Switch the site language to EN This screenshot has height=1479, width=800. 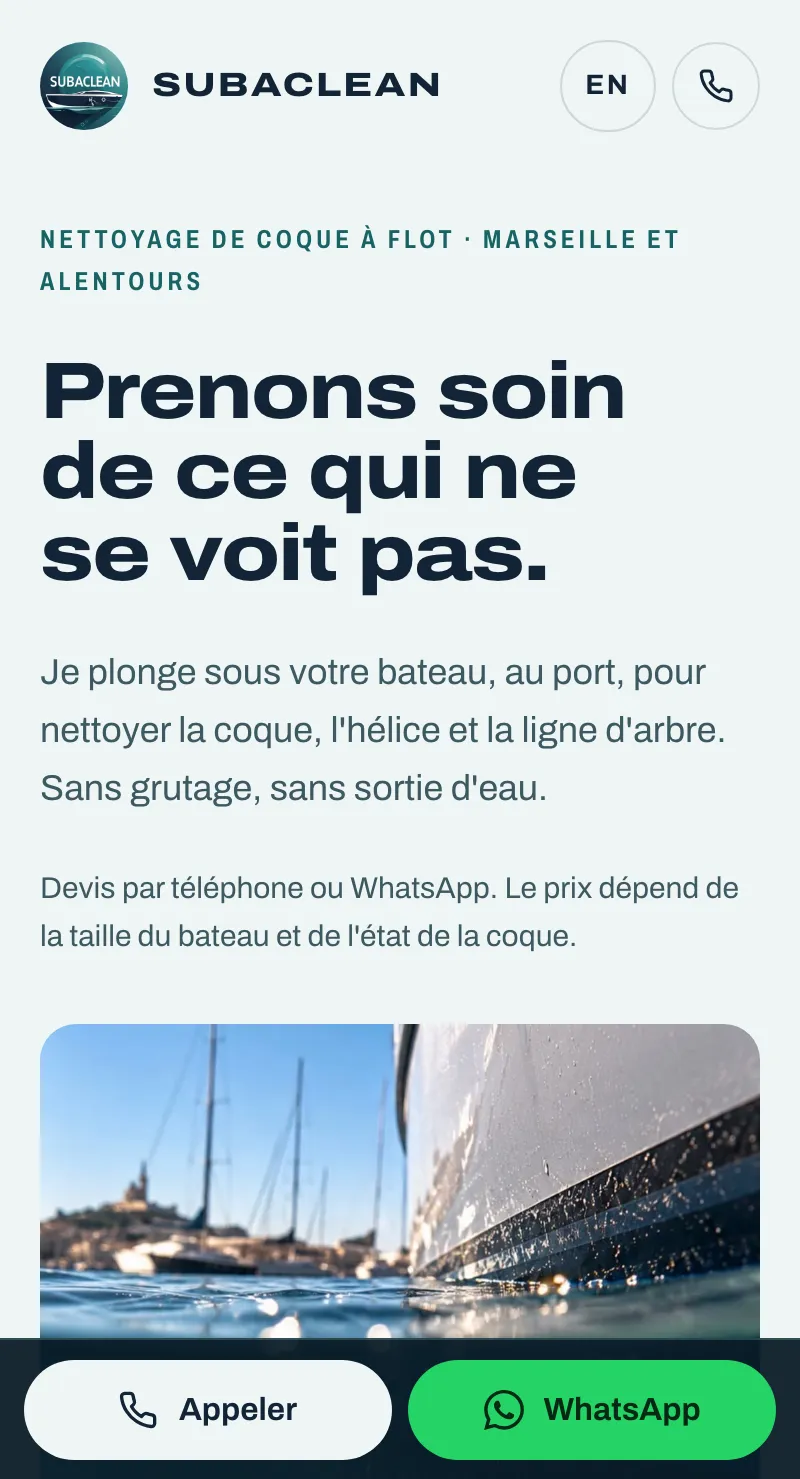(x=608, y=86)
